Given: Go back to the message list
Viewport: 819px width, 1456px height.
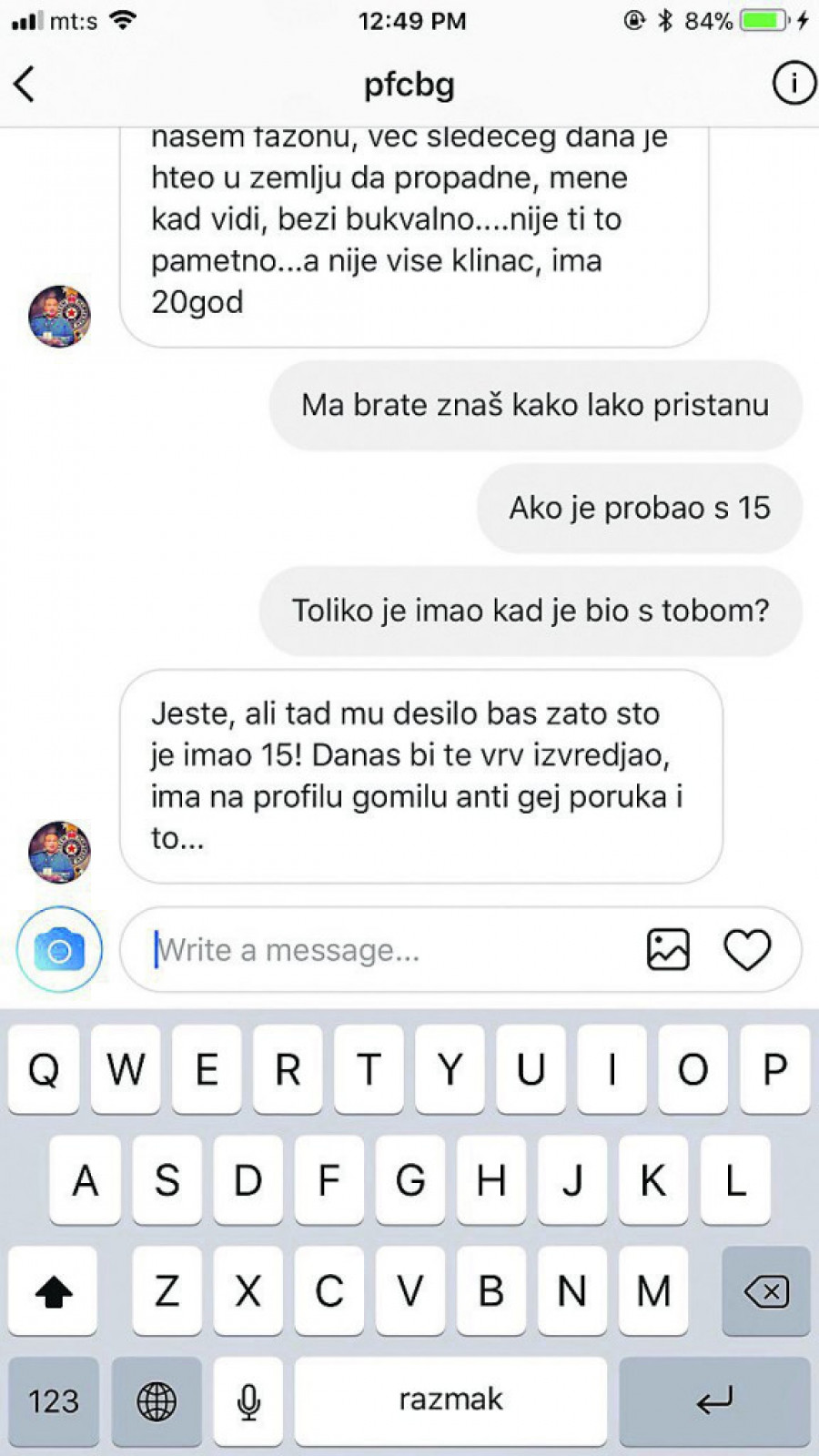Looking at the screenshot, I should point(25,85).
